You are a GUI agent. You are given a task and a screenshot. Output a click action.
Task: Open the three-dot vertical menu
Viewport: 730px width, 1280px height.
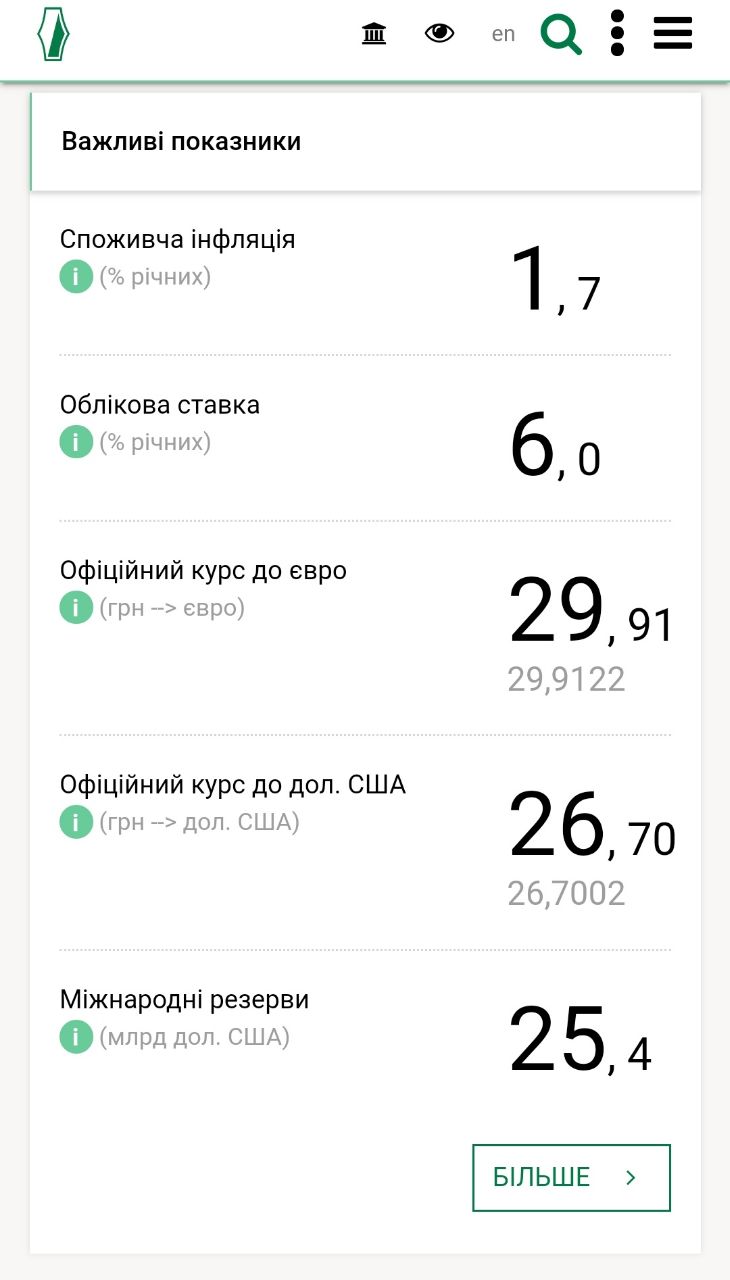617,33
